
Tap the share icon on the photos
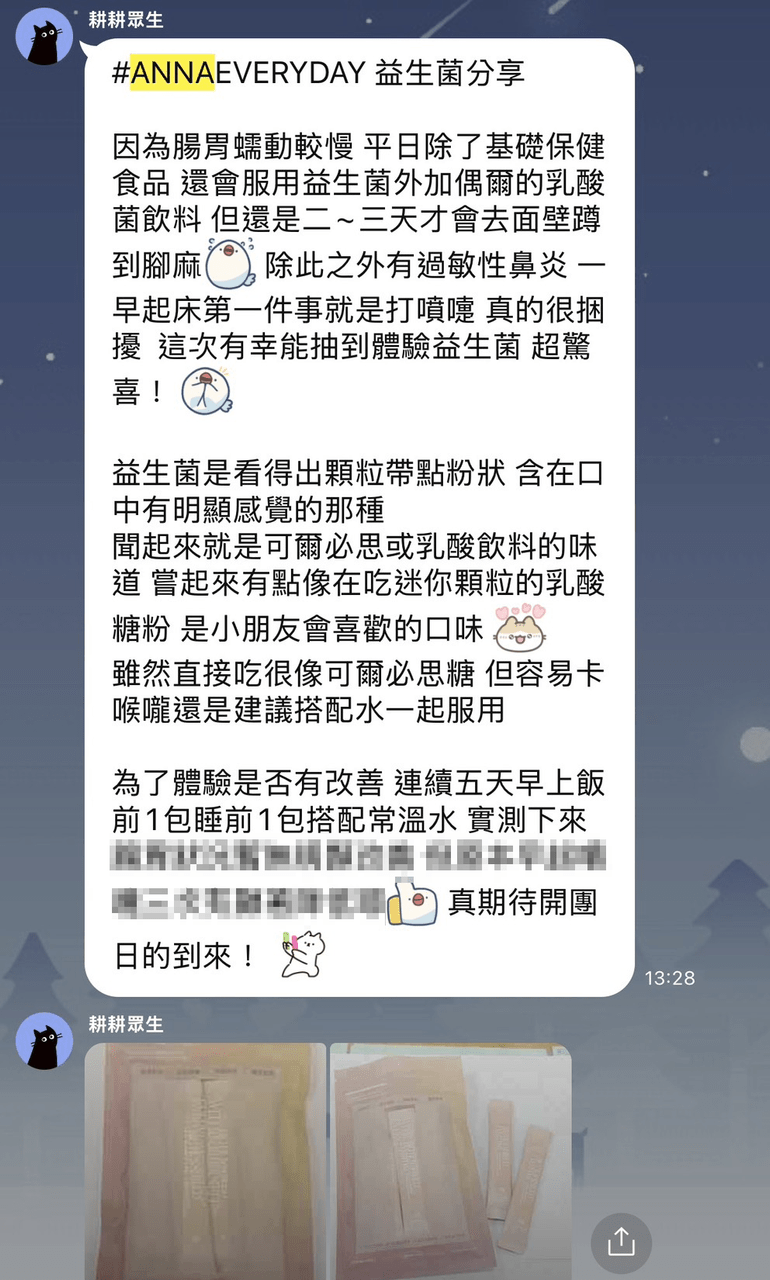point(621,1242)
